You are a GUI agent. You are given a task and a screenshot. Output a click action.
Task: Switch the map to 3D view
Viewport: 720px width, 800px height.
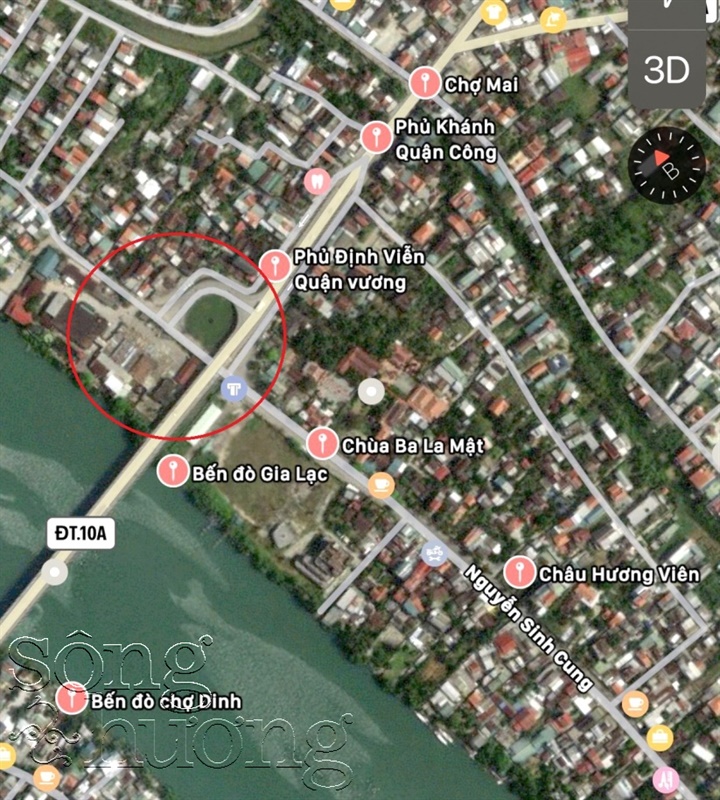click(x=666, y=69)
